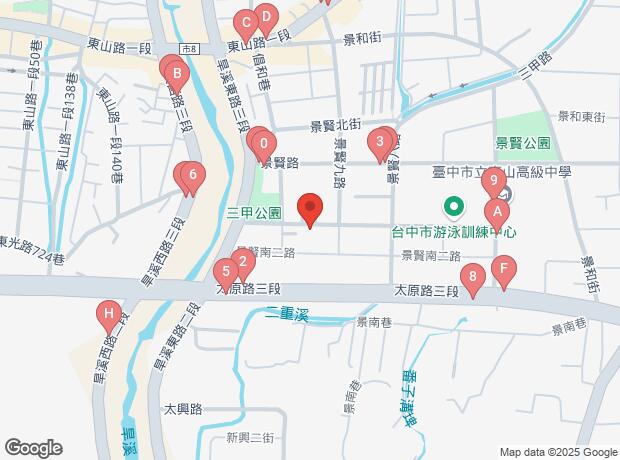620x460 pixels.
Task: Select map marker 5
Action: click(226, 270)
